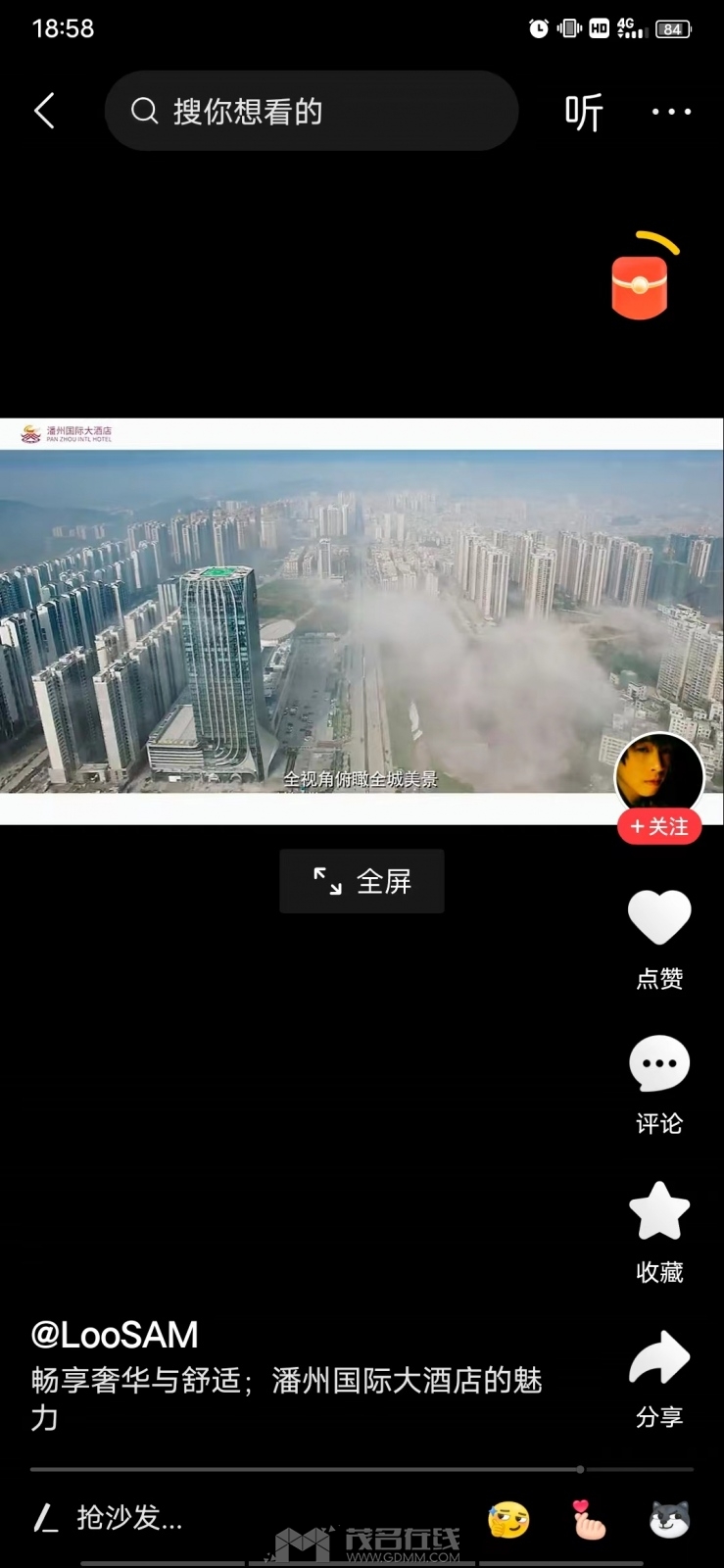The image size is (724, 1568).
Task: Open the @LooSAM username link
Action: pyautogui.click(x=115, y=1335)
